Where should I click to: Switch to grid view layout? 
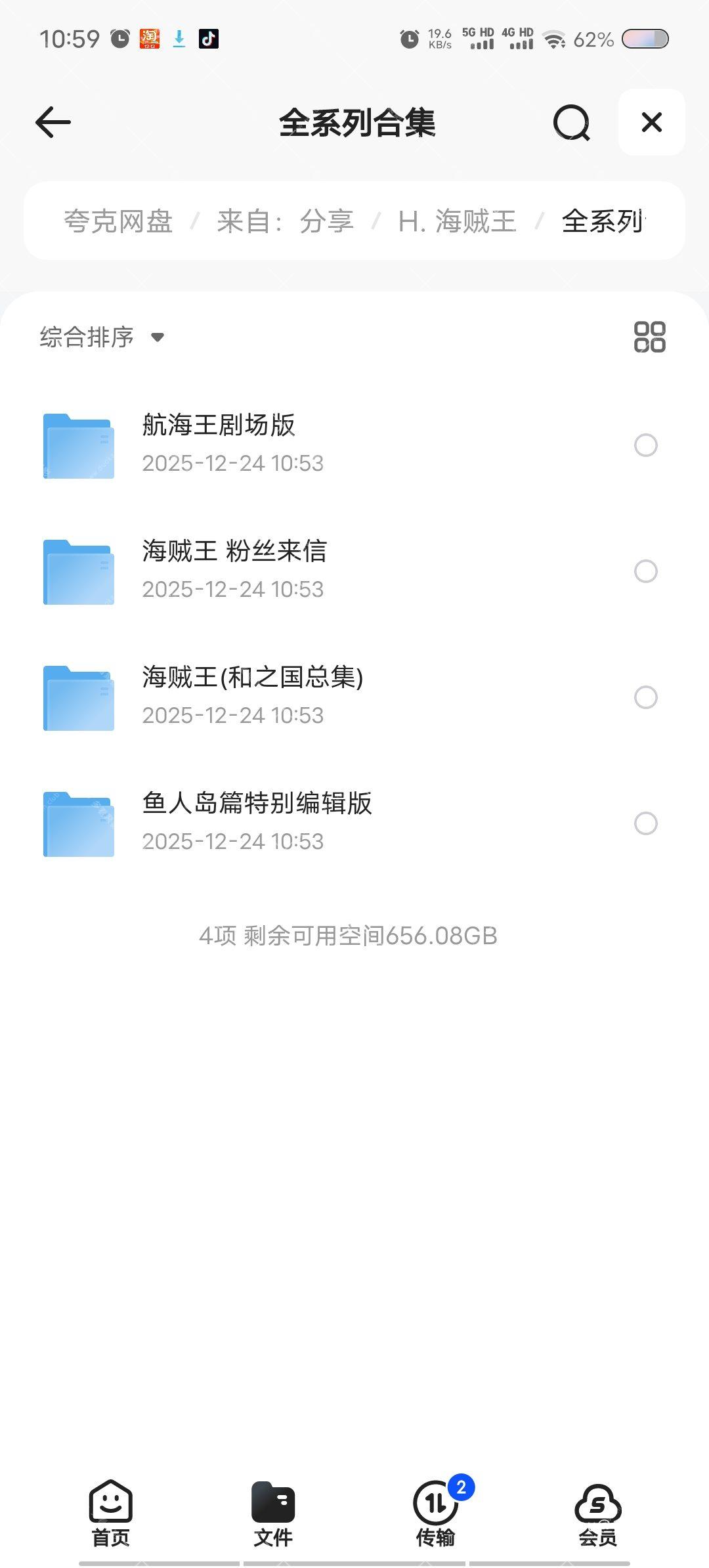649,337
